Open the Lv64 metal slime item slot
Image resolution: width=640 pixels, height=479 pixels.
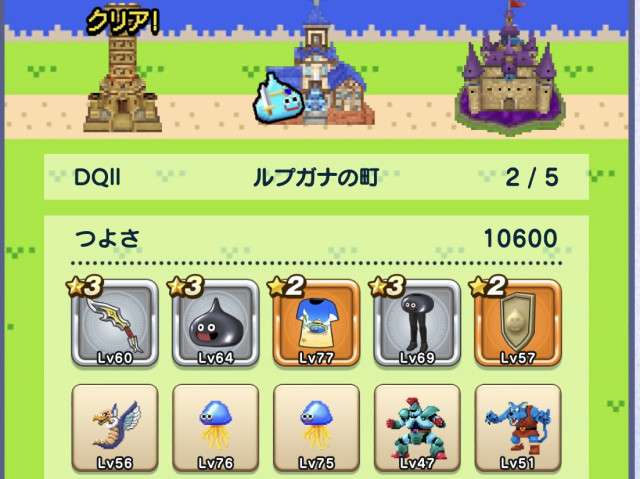217,324
